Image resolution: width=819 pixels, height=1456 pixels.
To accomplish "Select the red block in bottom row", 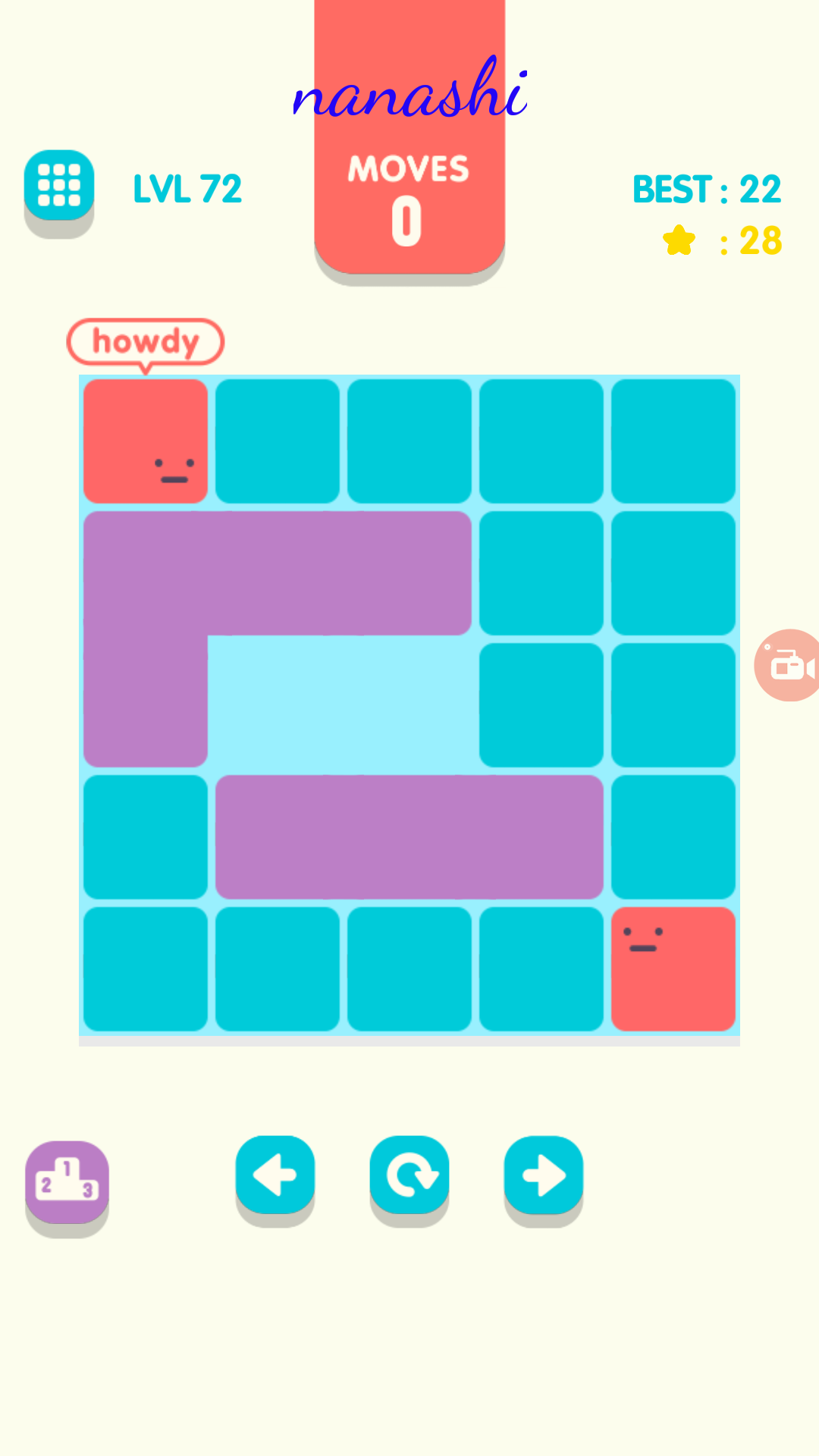I will click(673, 968).
